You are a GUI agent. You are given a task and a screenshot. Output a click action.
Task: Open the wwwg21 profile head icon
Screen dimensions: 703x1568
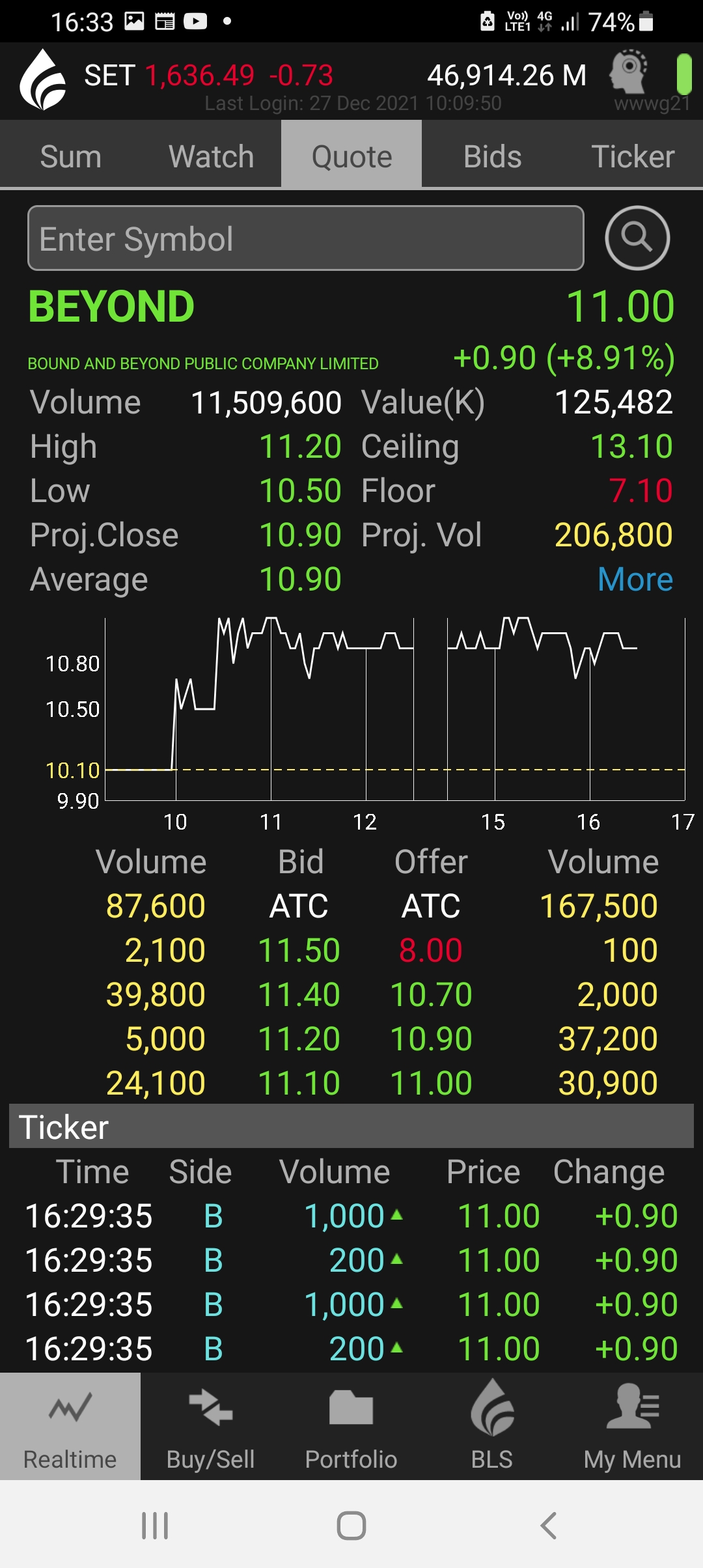629,73
